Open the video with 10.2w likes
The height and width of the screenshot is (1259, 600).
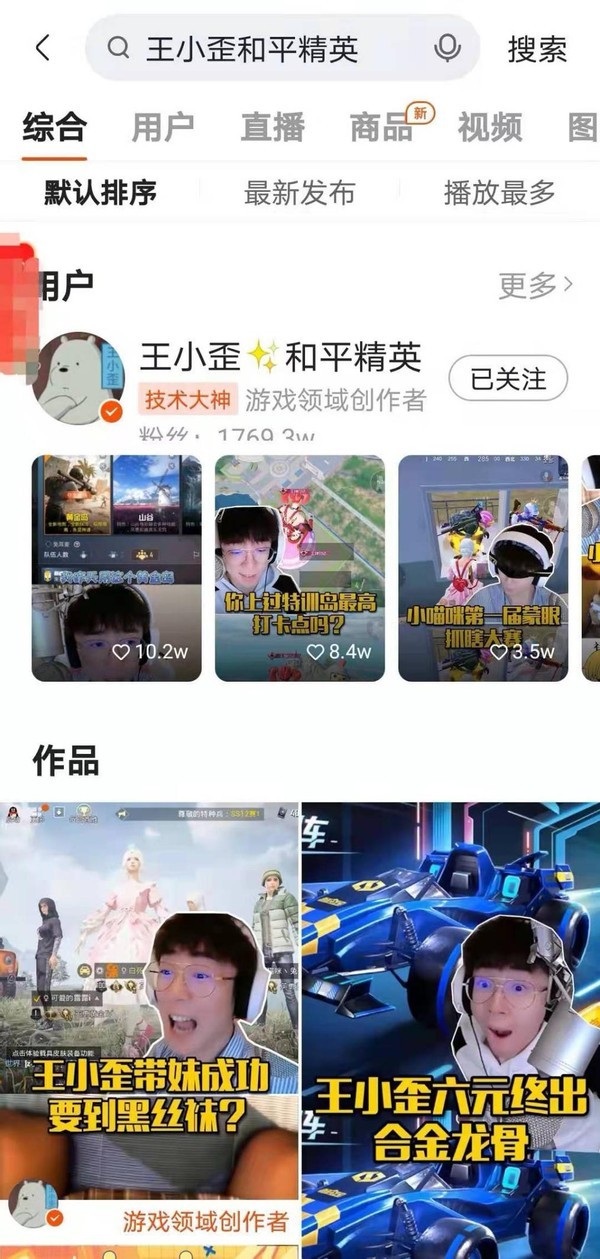pyautogui.click(x=116, y=567)
